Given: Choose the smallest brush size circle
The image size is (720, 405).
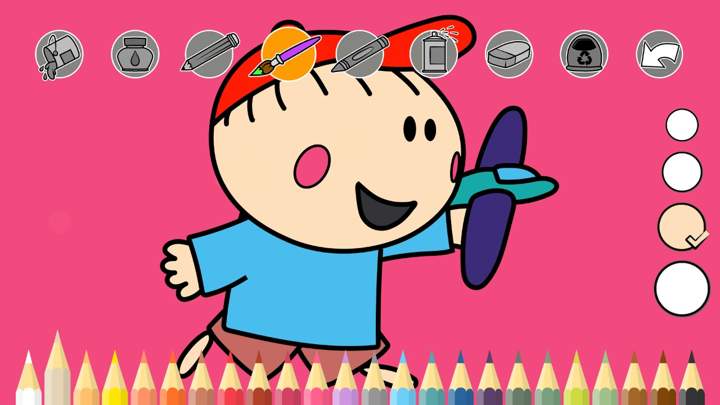Looking at the screenshot, I should click(x=682, y=125).
